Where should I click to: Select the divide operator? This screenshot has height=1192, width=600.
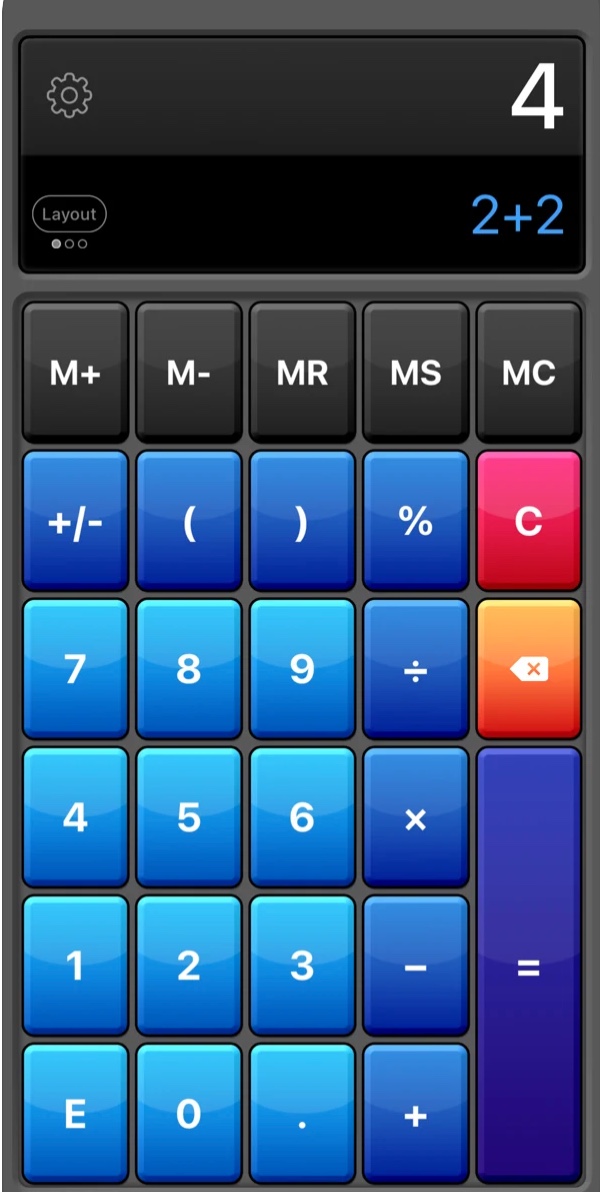point(415,669)
